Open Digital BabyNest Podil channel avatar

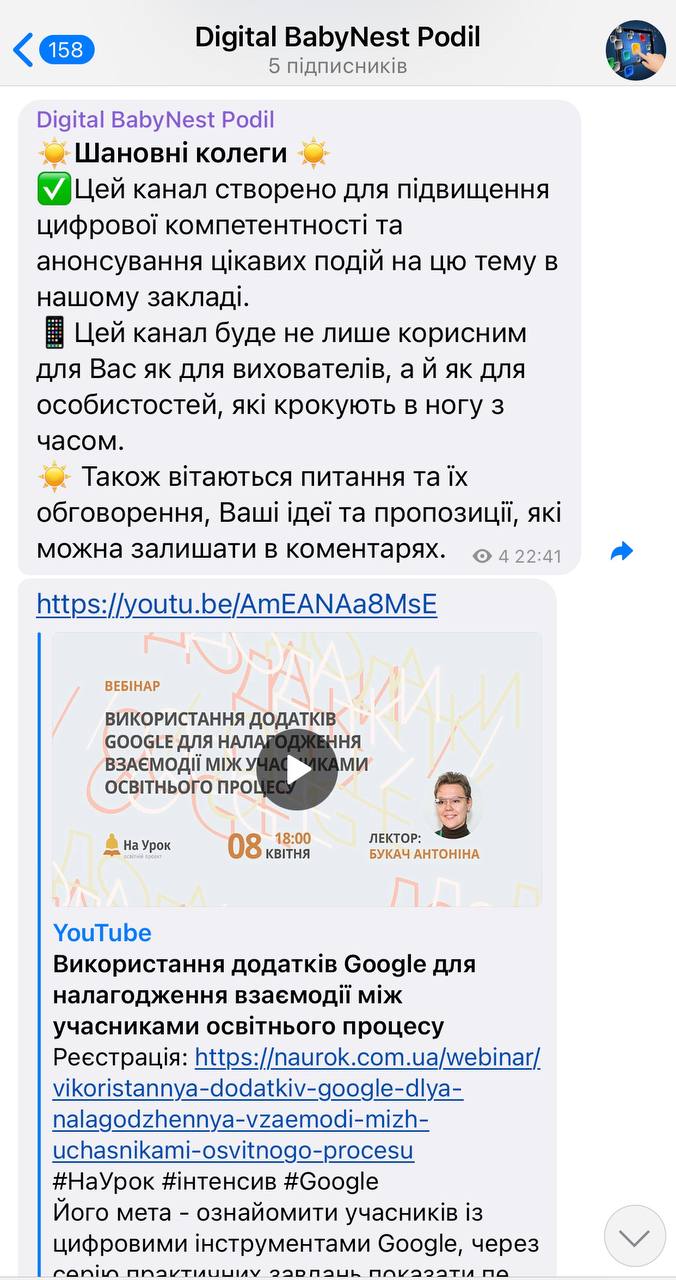pyautogui.click(x=635, y=50)
